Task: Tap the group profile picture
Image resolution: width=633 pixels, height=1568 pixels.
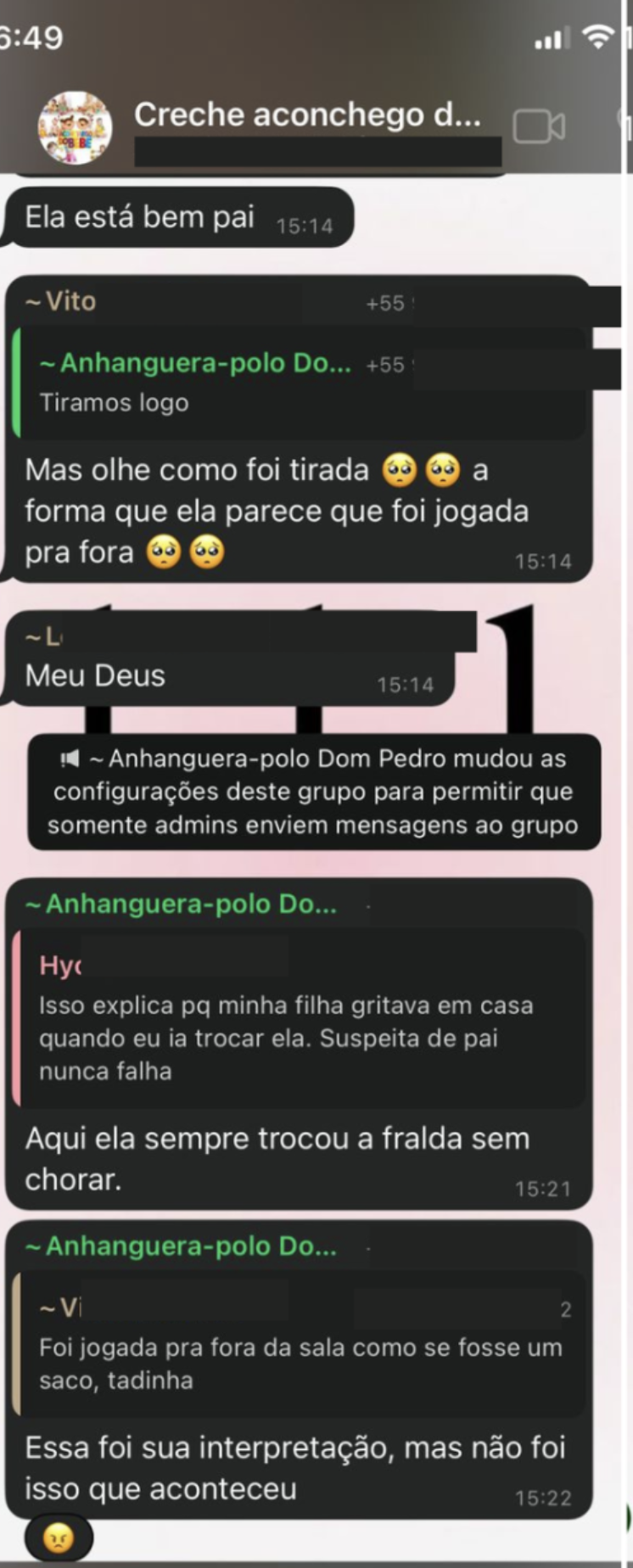Action: [75, 127]
